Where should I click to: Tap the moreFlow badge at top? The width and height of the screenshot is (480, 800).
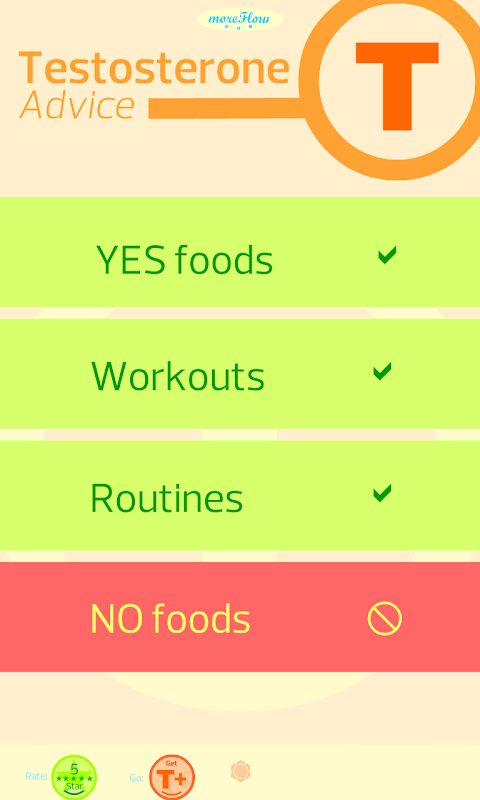240,19
